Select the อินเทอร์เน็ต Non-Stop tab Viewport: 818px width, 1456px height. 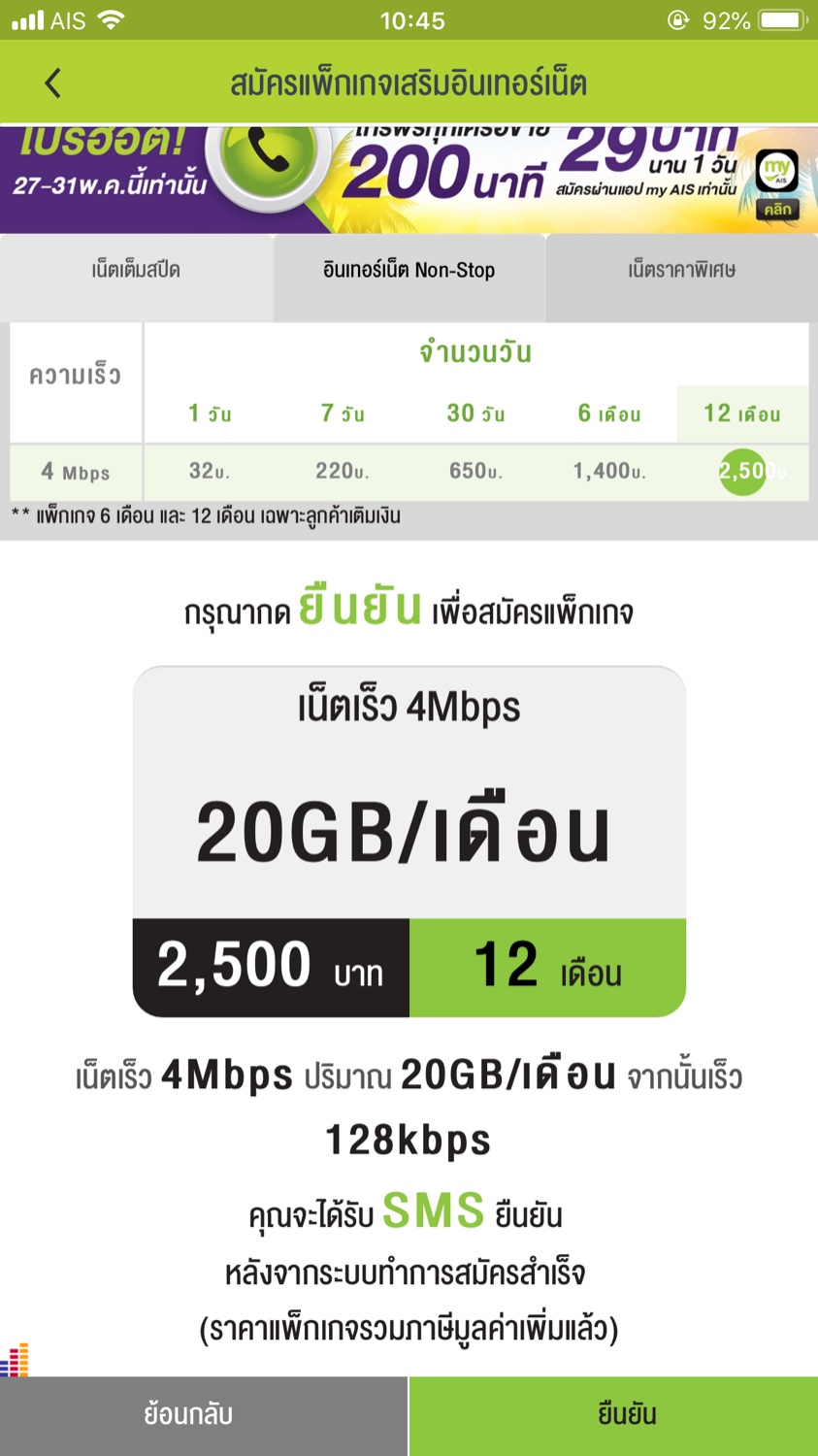(409, 270)
